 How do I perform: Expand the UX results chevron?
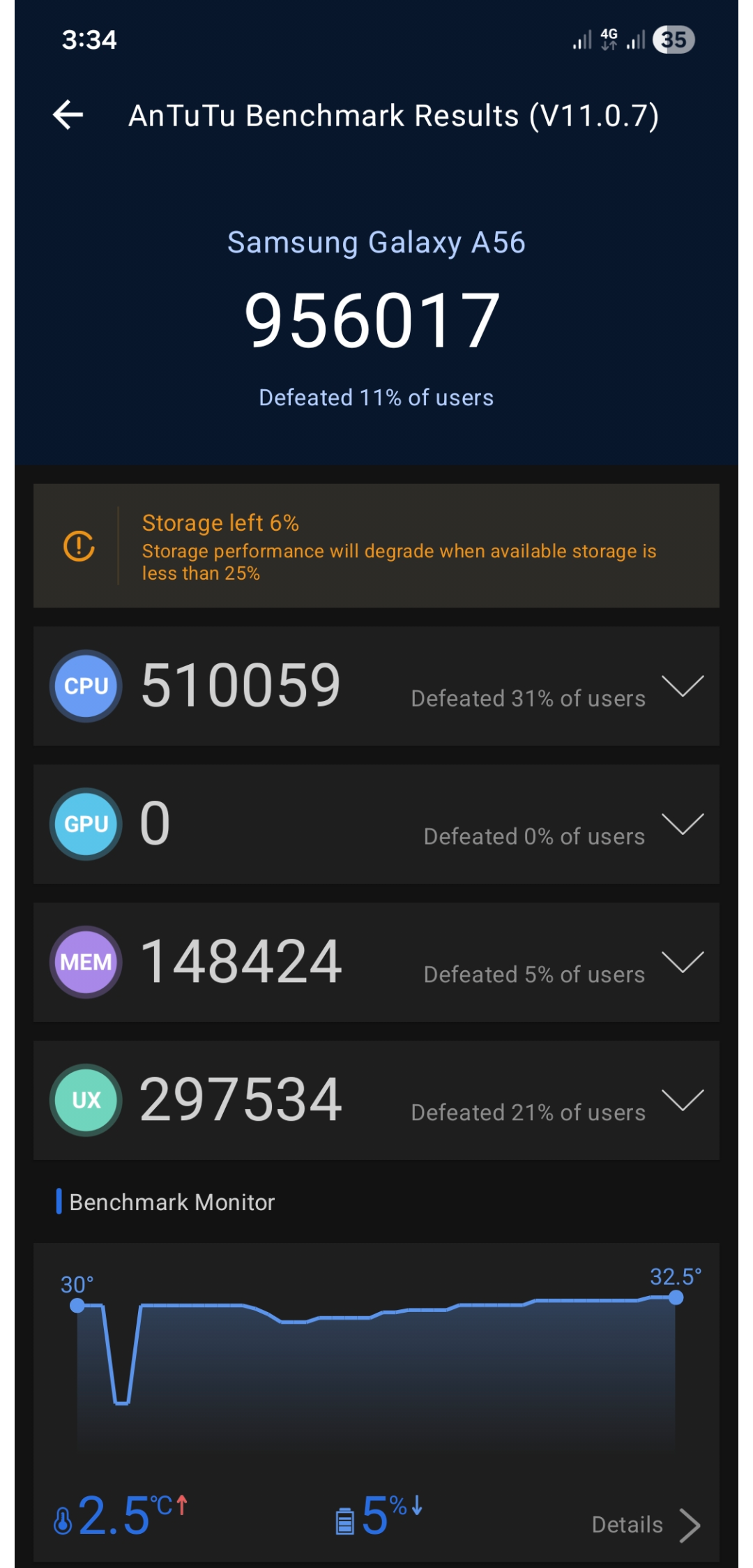pyautogui.click(x=684, y=1101)
